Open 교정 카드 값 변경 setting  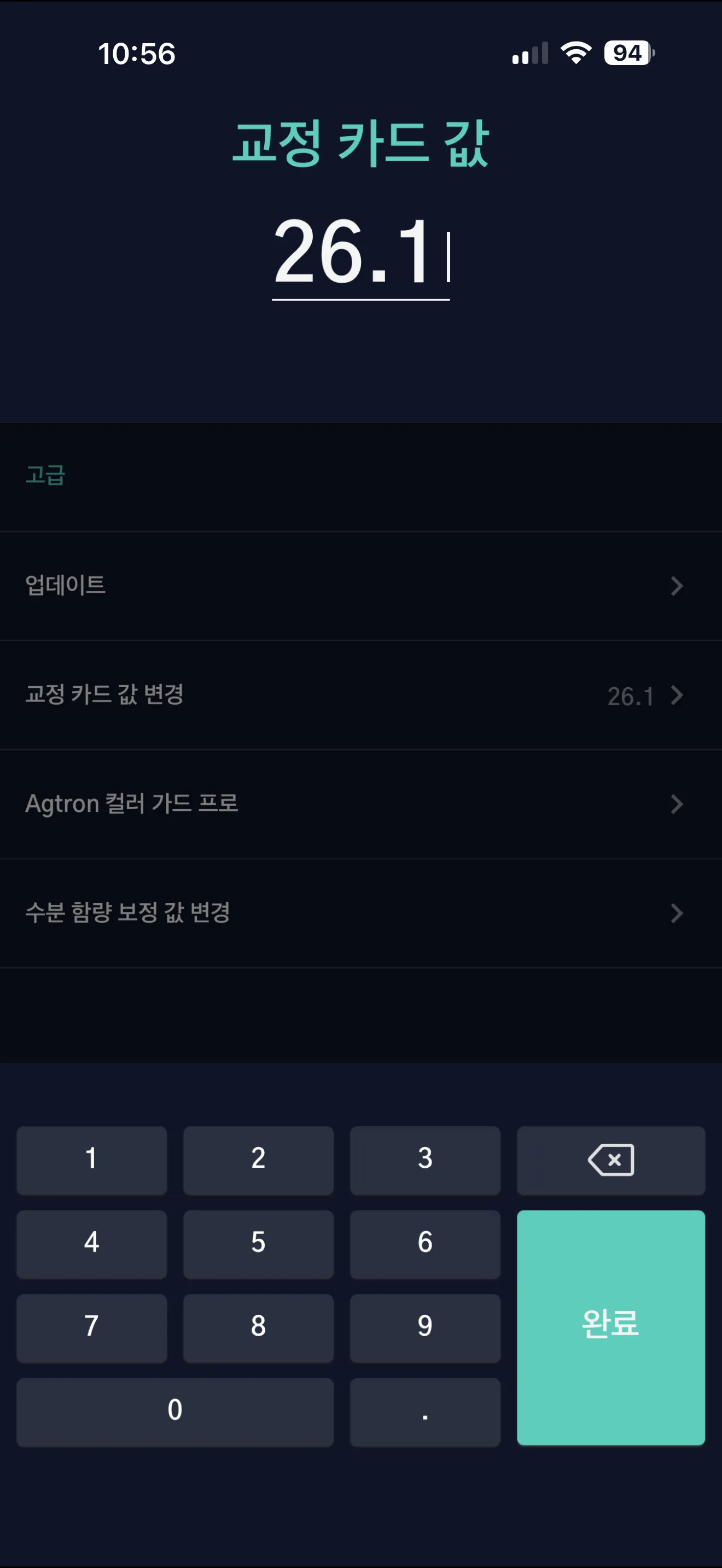360,695
